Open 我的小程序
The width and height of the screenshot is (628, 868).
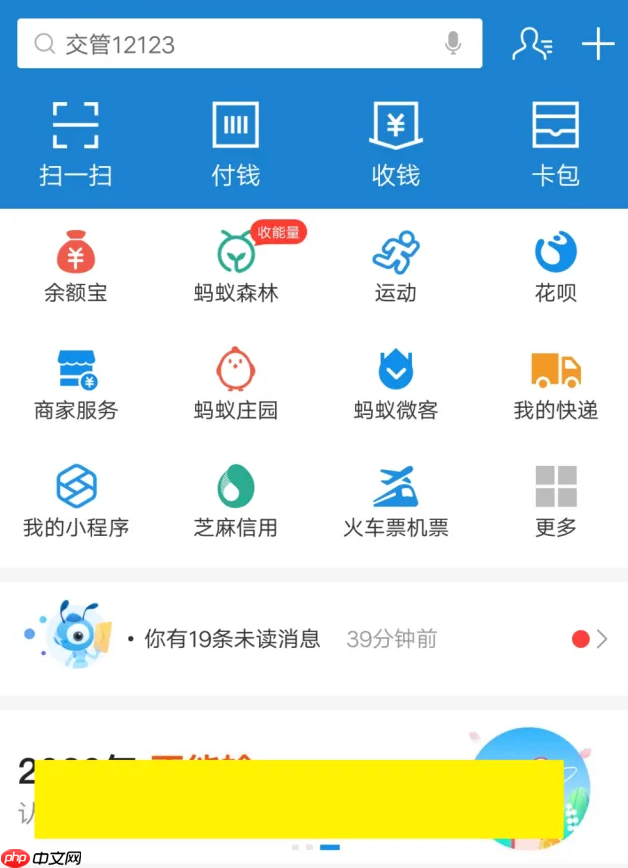tap(76, 500)
